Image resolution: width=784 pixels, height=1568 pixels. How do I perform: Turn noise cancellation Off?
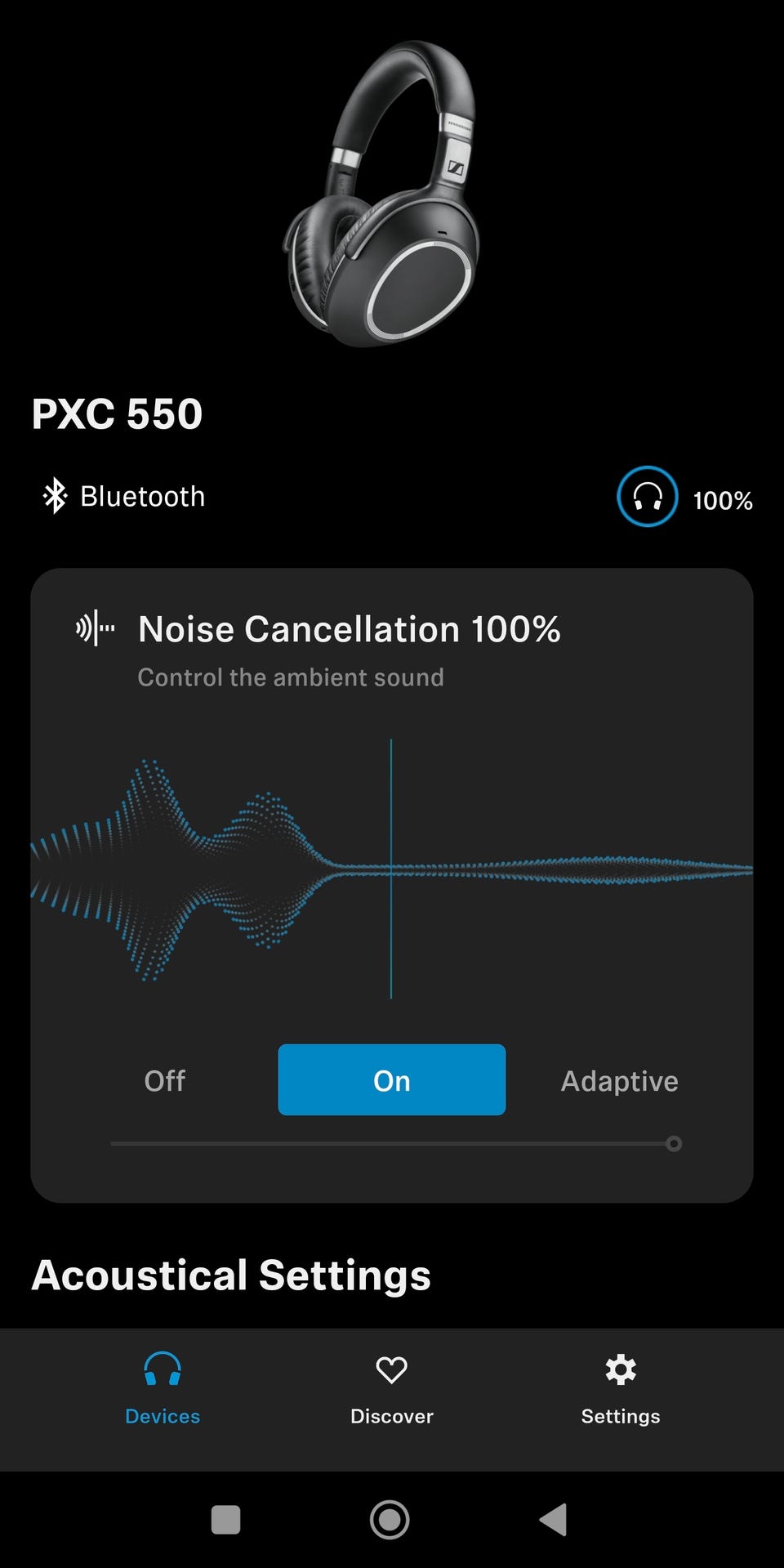coord(164,1080)
